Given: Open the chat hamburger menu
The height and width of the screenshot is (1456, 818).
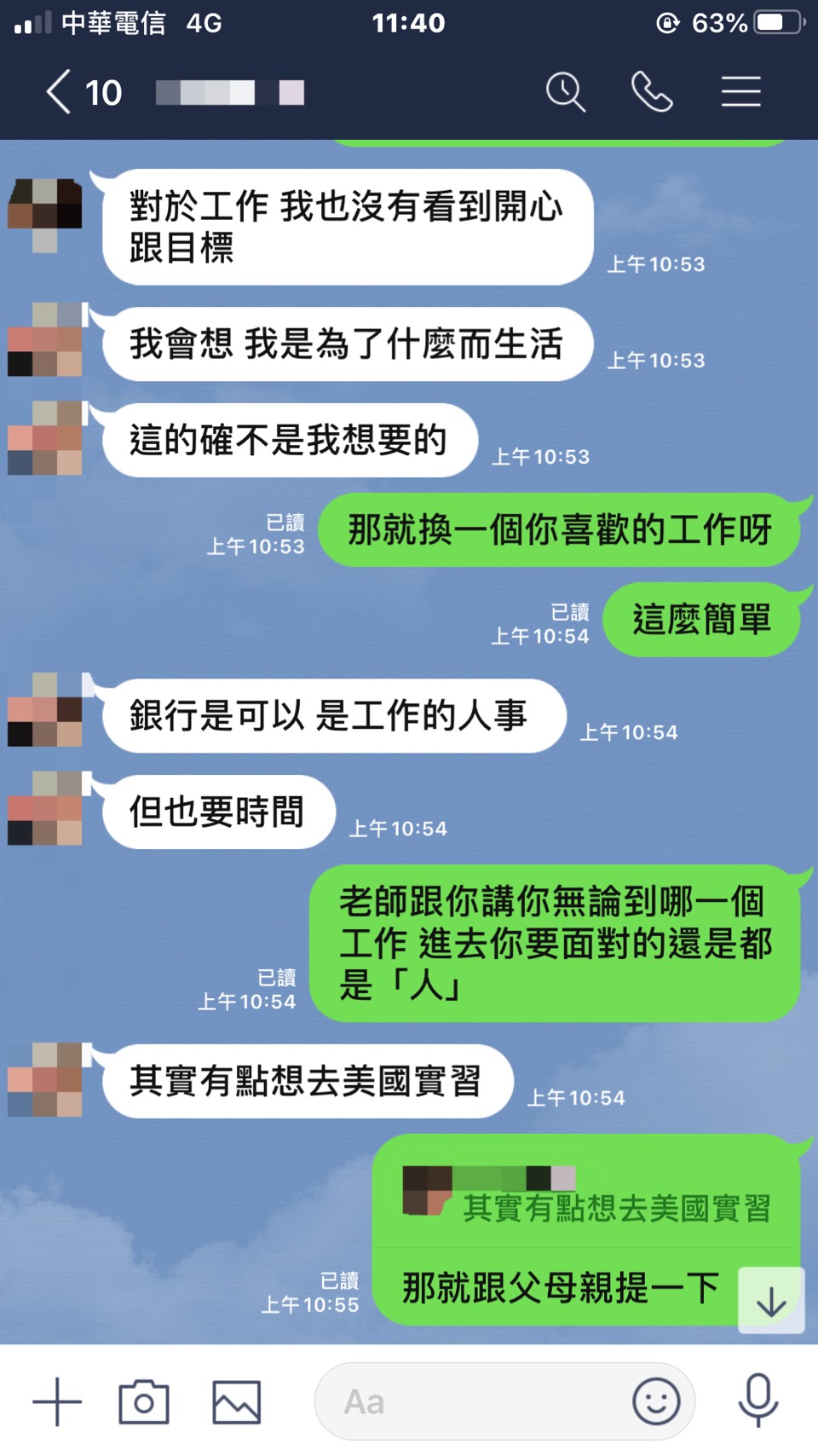Looking at the screenshot, I should 740,92.
